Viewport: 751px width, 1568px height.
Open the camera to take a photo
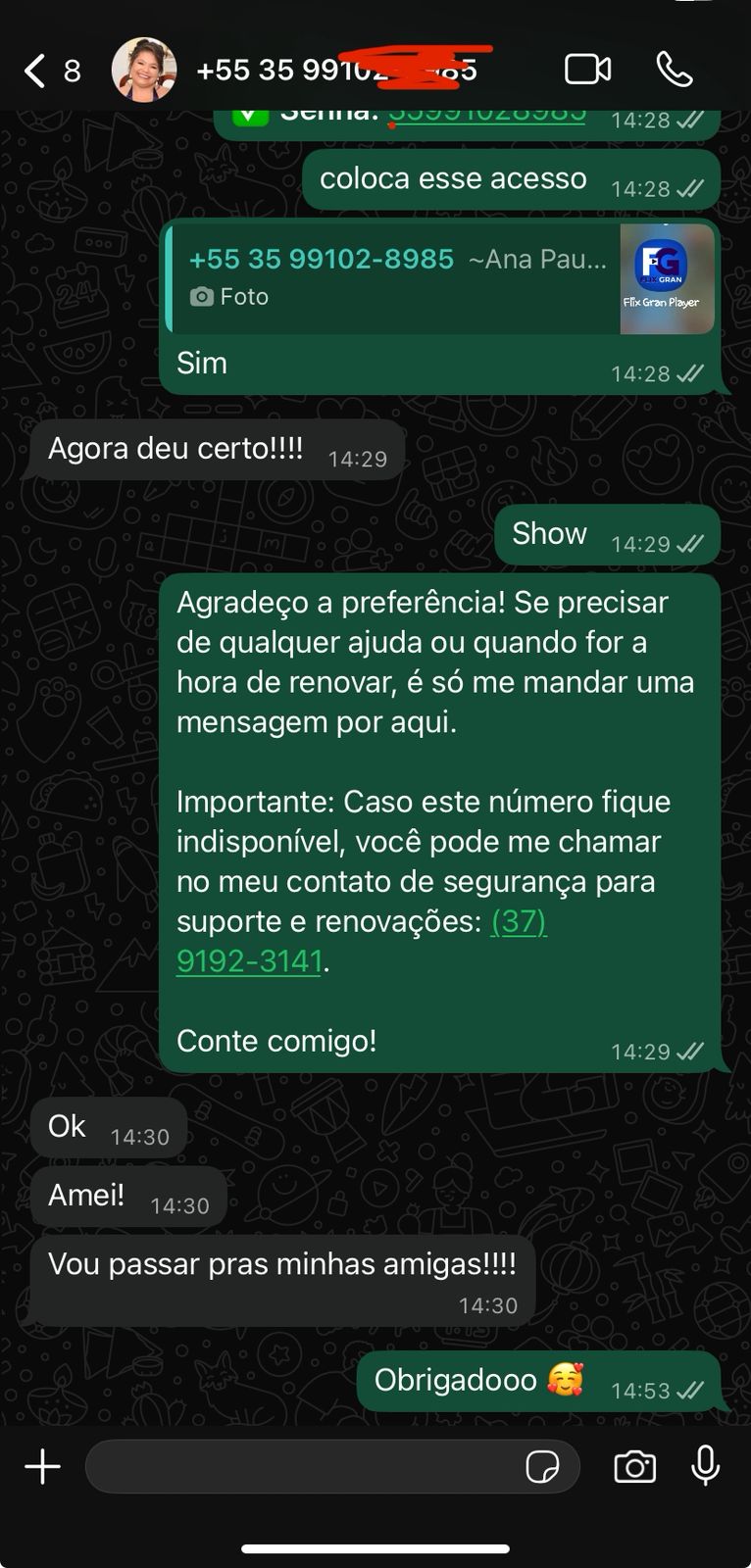634,1467
